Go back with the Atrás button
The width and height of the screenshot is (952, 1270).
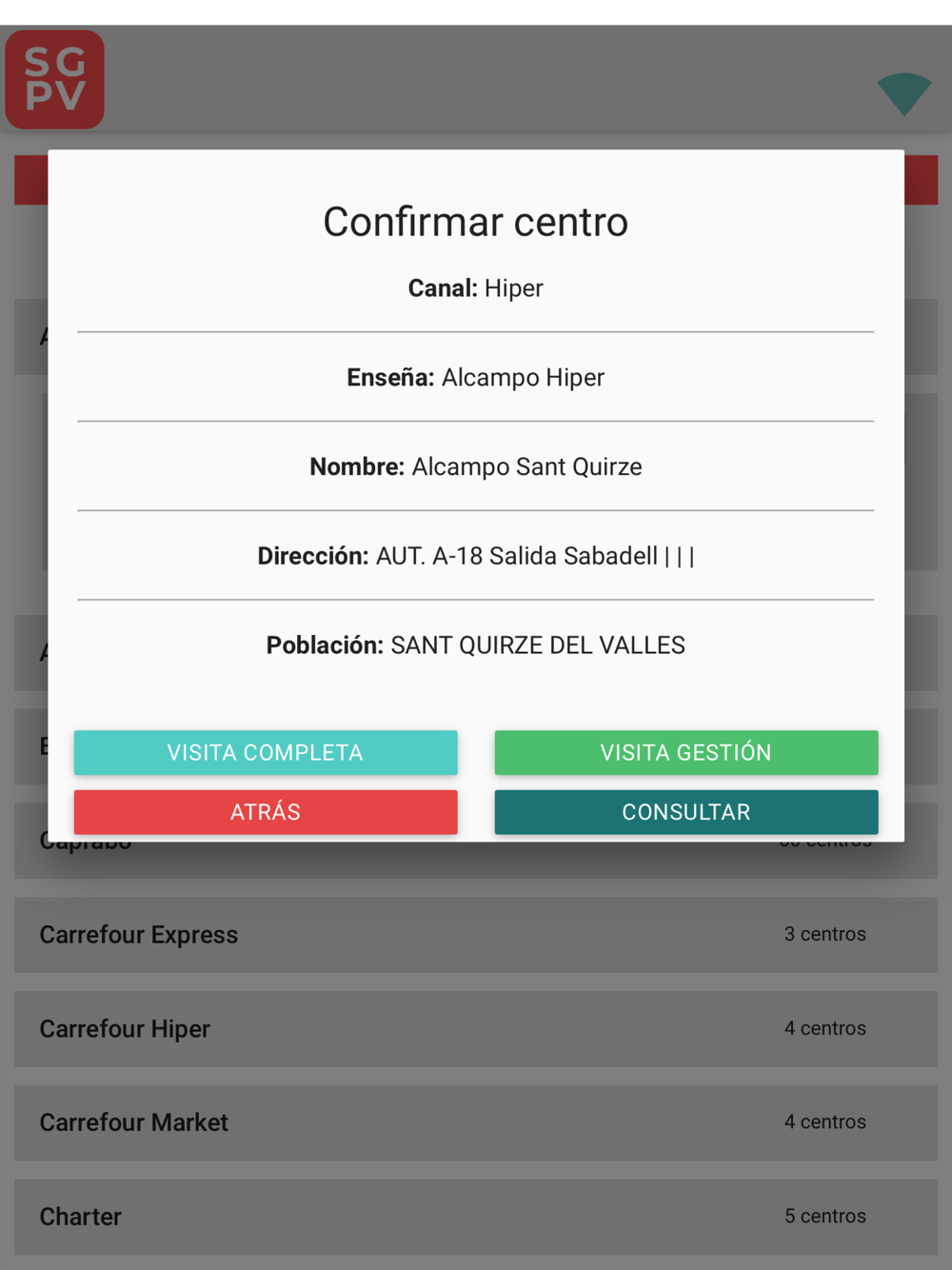266,812
